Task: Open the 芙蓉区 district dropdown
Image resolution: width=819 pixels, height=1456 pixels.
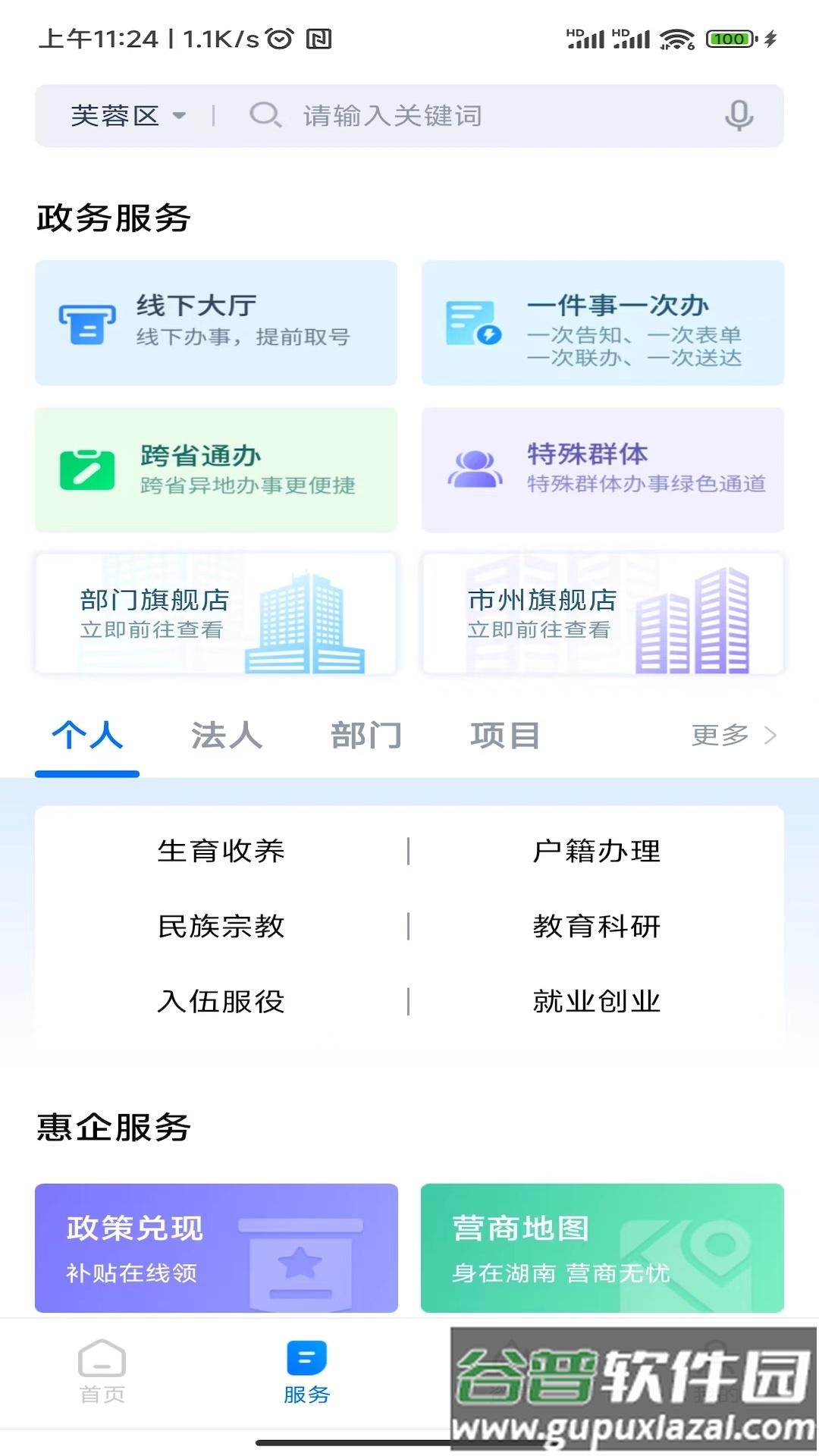Action: point(127,116)
